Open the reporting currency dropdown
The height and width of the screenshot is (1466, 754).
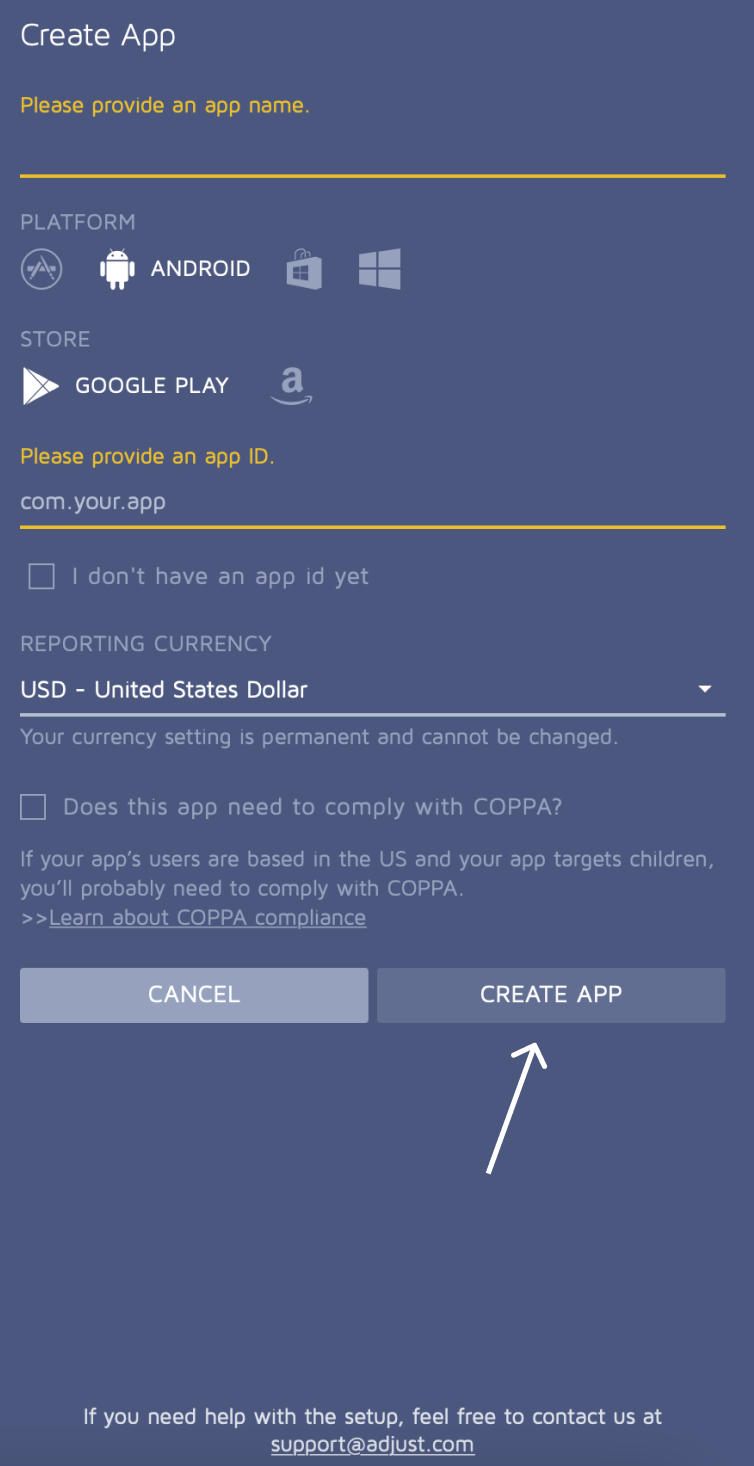click(372, 690)
